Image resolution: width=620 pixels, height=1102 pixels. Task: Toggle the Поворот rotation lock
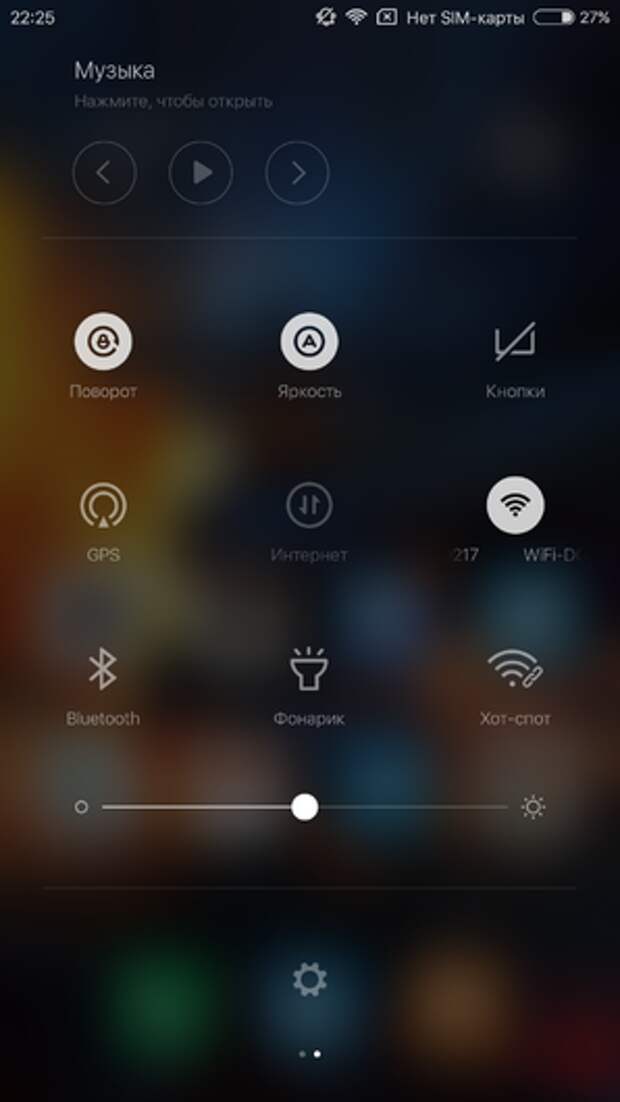(103, 342)
